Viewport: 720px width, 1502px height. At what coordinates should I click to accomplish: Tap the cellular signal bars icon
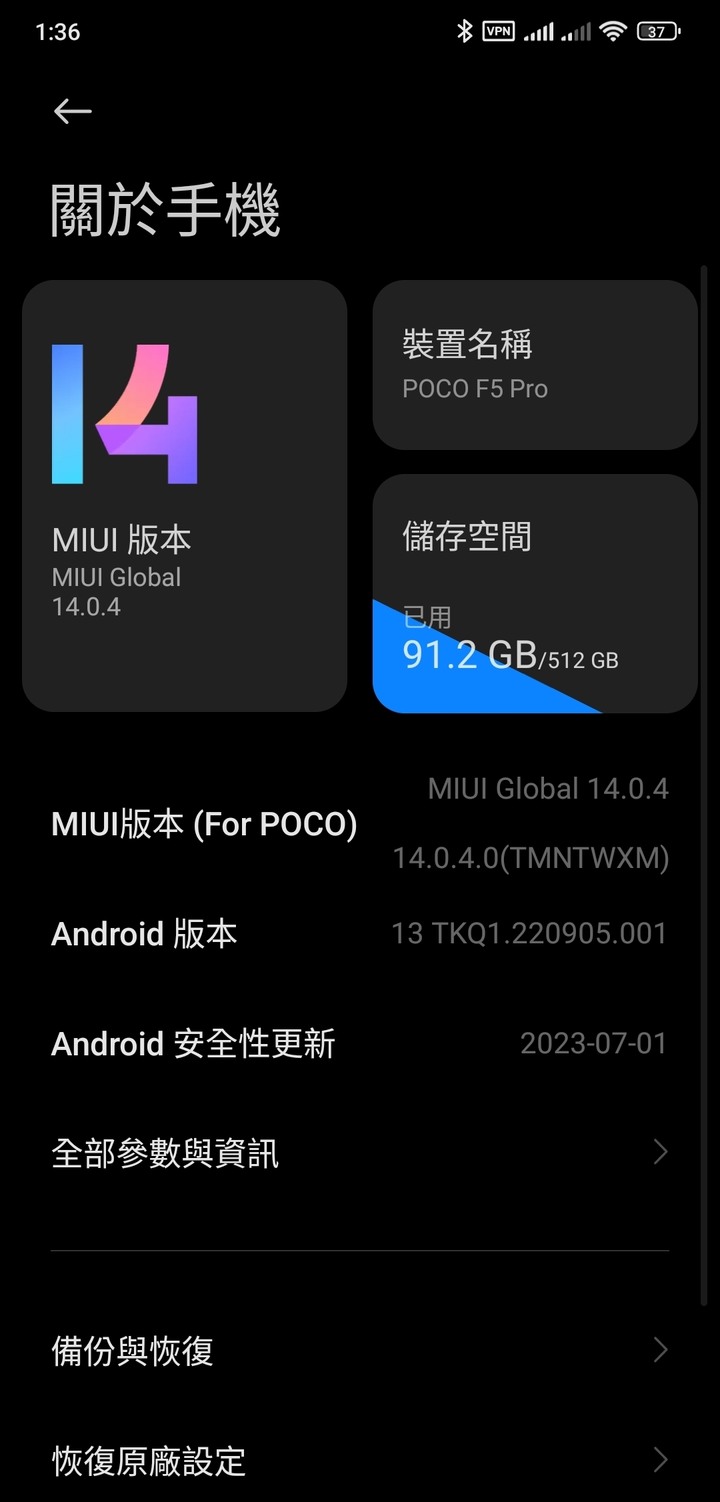[x=540, y=31]
